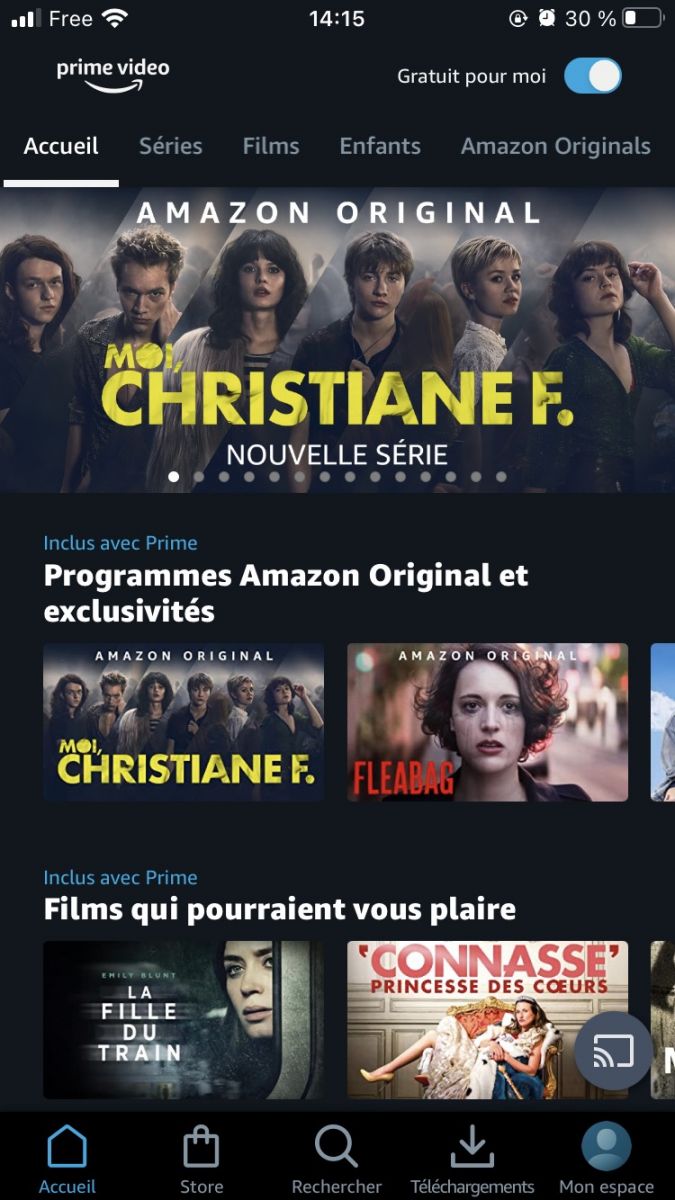
Task: Go to the Store tab
Action: [x=201, y=1160]
